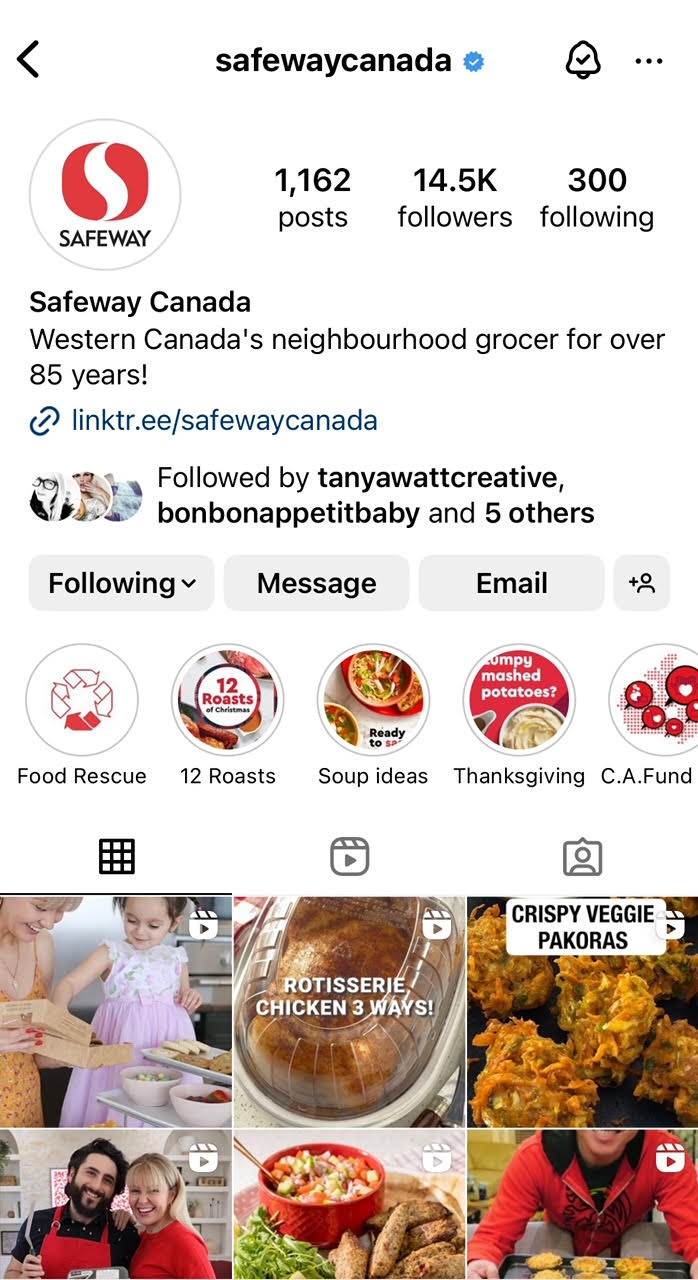Switch to the Reels tab
This screenshot has width=698, height=1280.
tap(349, 857)
